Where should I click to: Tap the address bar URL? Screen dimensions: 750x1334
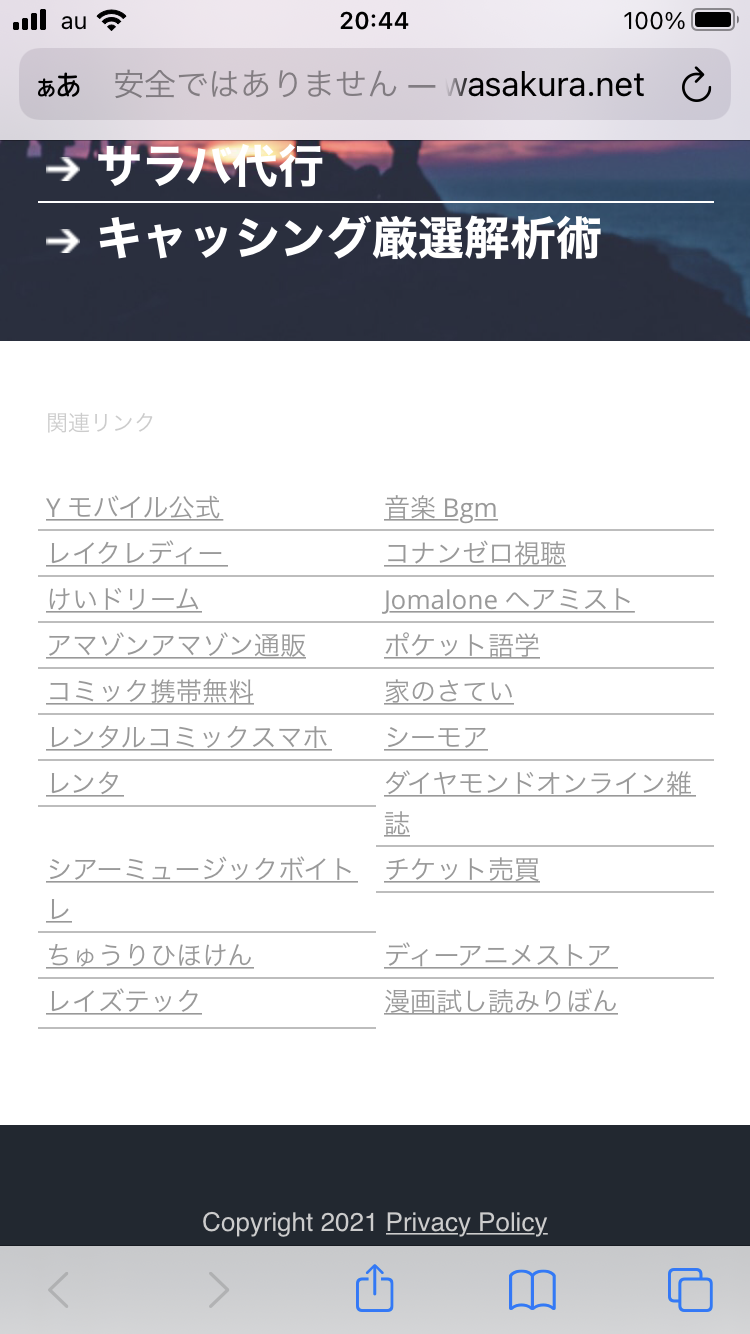click(x=380, y=86)
